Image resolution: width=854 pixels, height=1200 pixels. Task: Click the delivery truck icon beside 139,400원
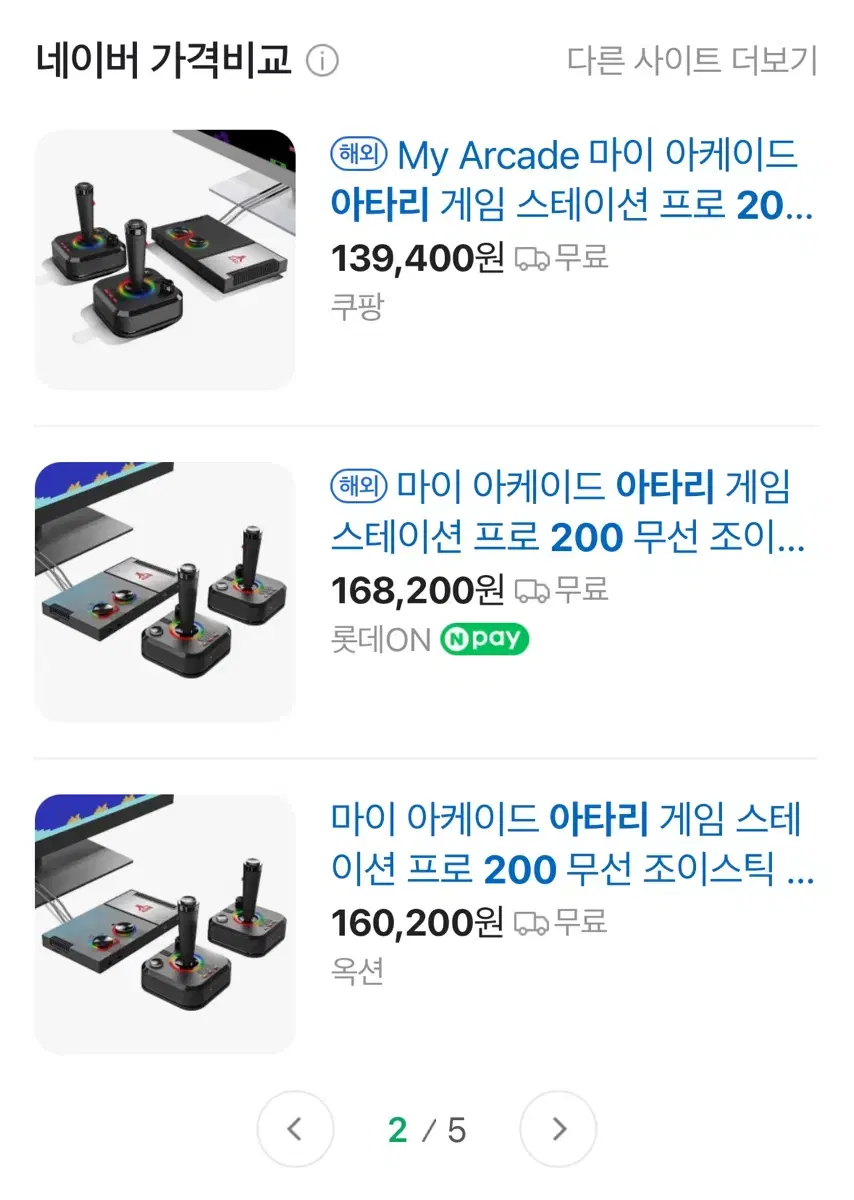tap(534, 258)
